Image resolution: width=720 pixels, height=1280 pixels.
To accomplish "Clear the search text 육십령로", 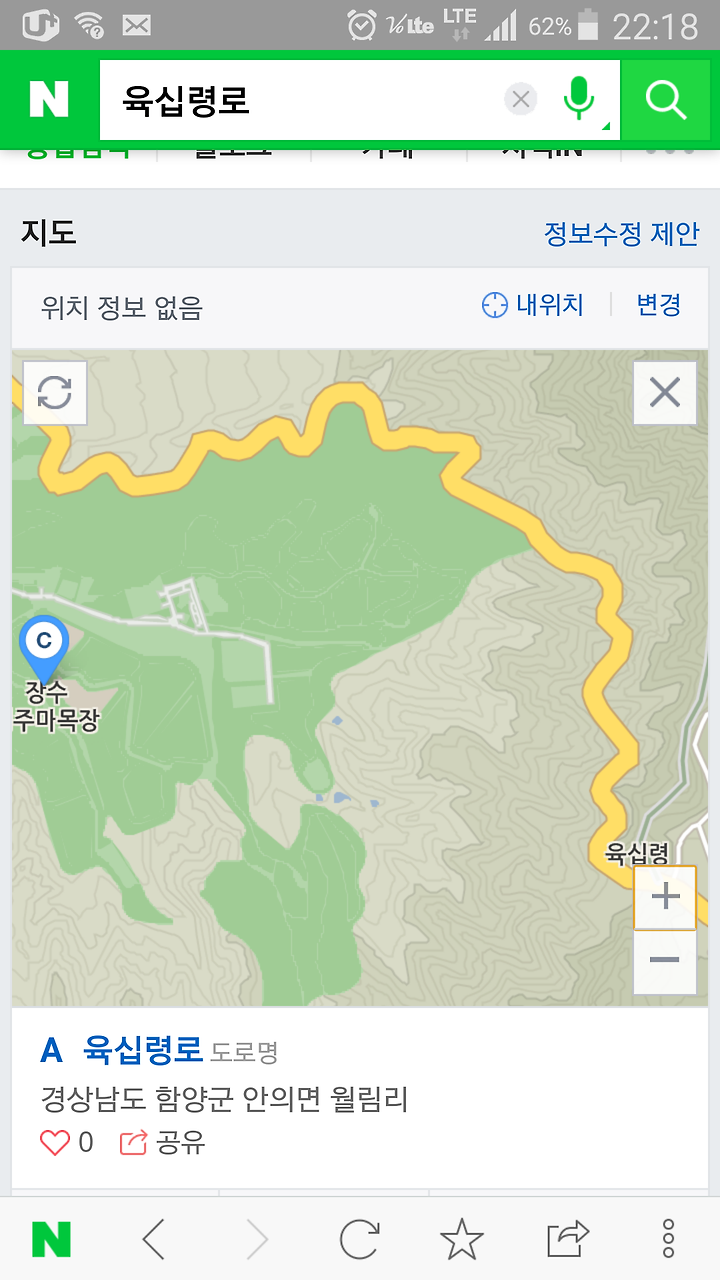I will click(520, 99).
